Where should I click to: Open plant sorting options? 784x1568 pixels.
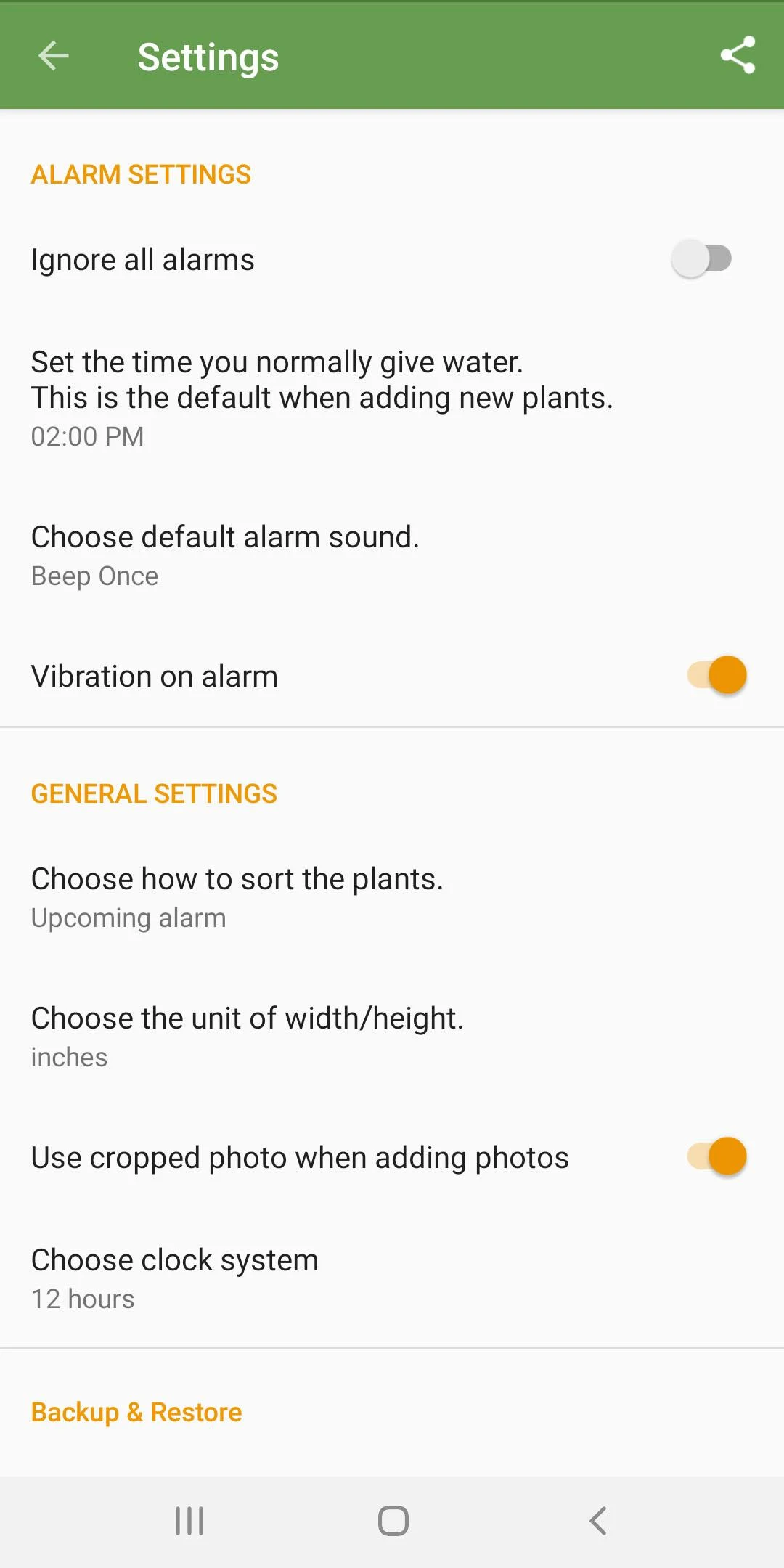click(237, 897)
